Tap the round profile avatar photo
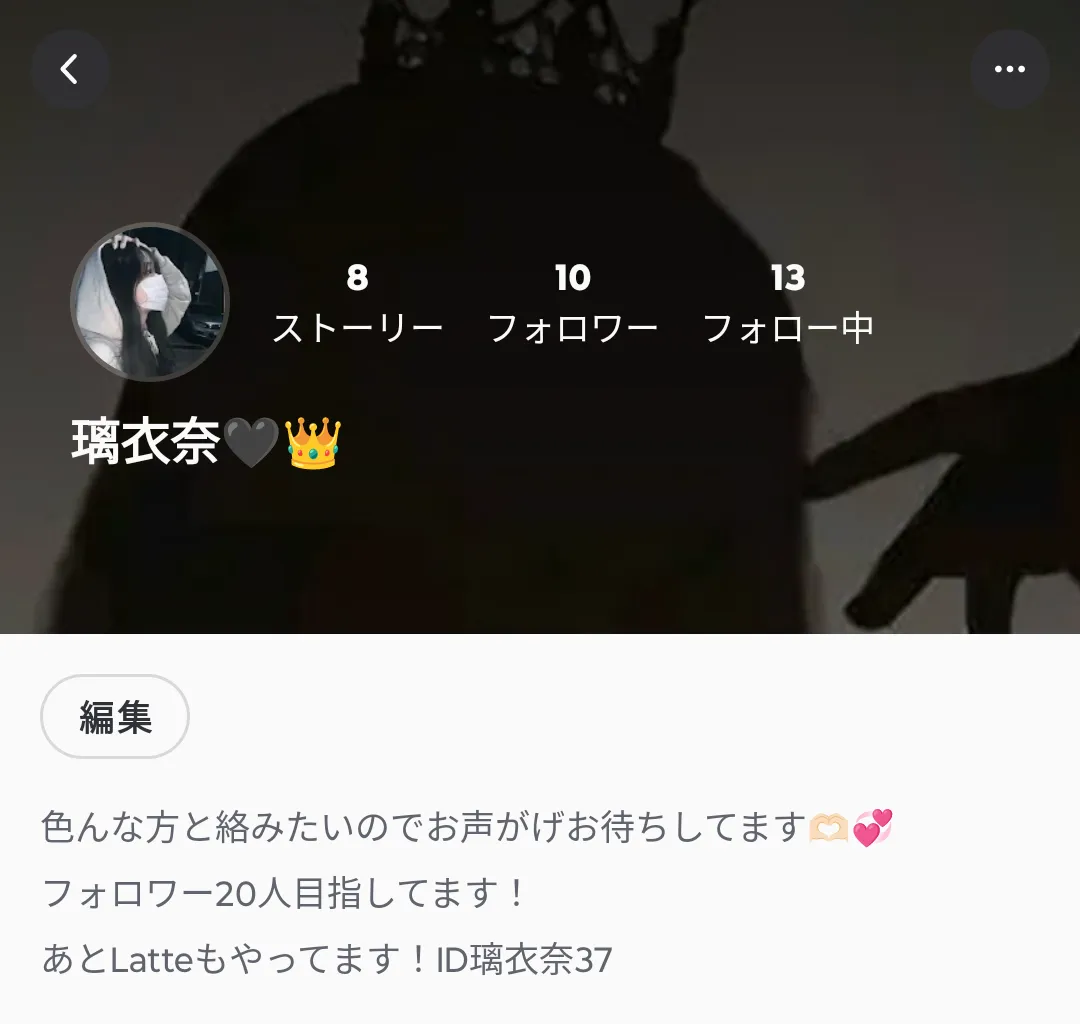 click(150, 302)
